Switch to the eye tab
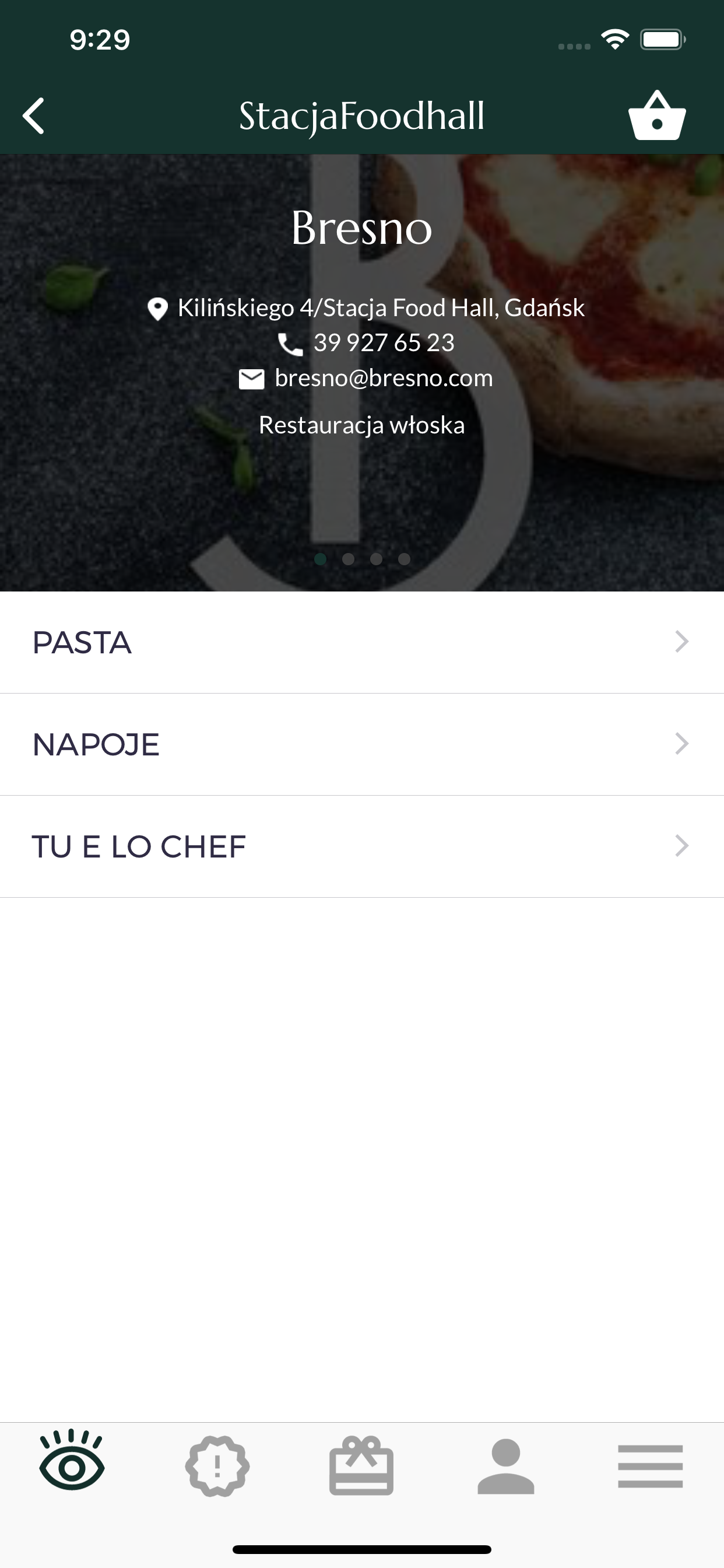The width and height of the screenshot is (724, 1568). pos(72,1466)
